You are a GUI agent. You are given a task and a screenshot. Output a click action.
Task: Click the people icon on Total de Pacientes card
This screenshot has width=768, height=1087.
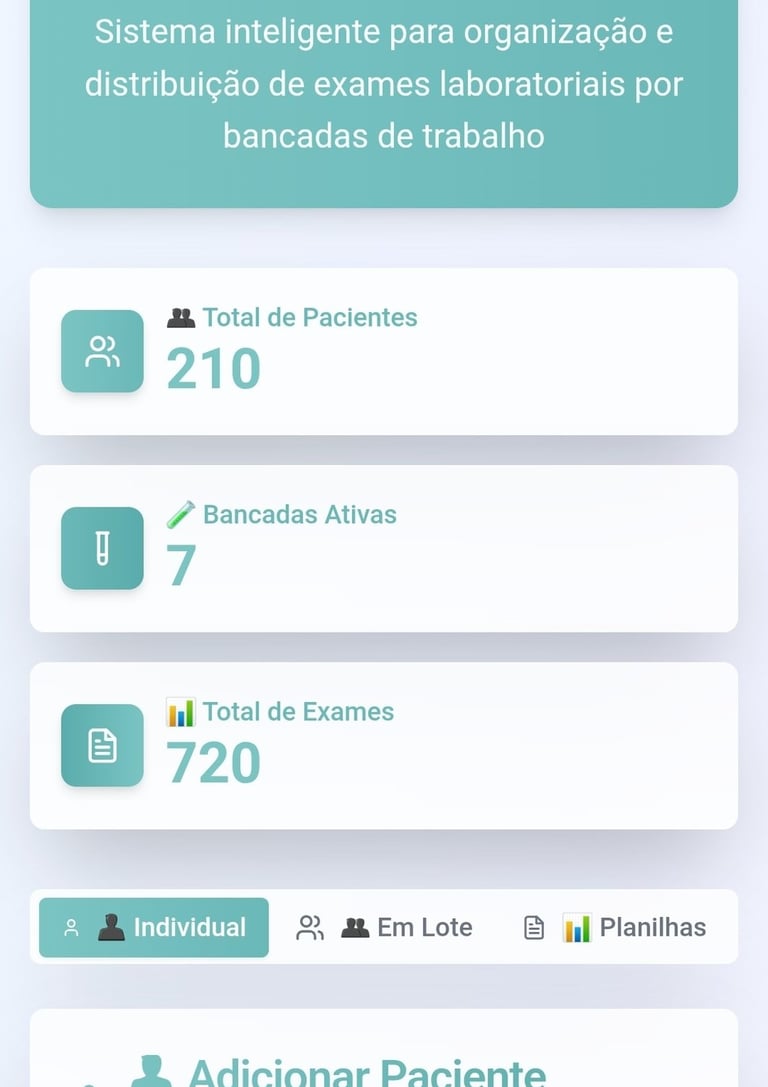(x=102, y=352)
